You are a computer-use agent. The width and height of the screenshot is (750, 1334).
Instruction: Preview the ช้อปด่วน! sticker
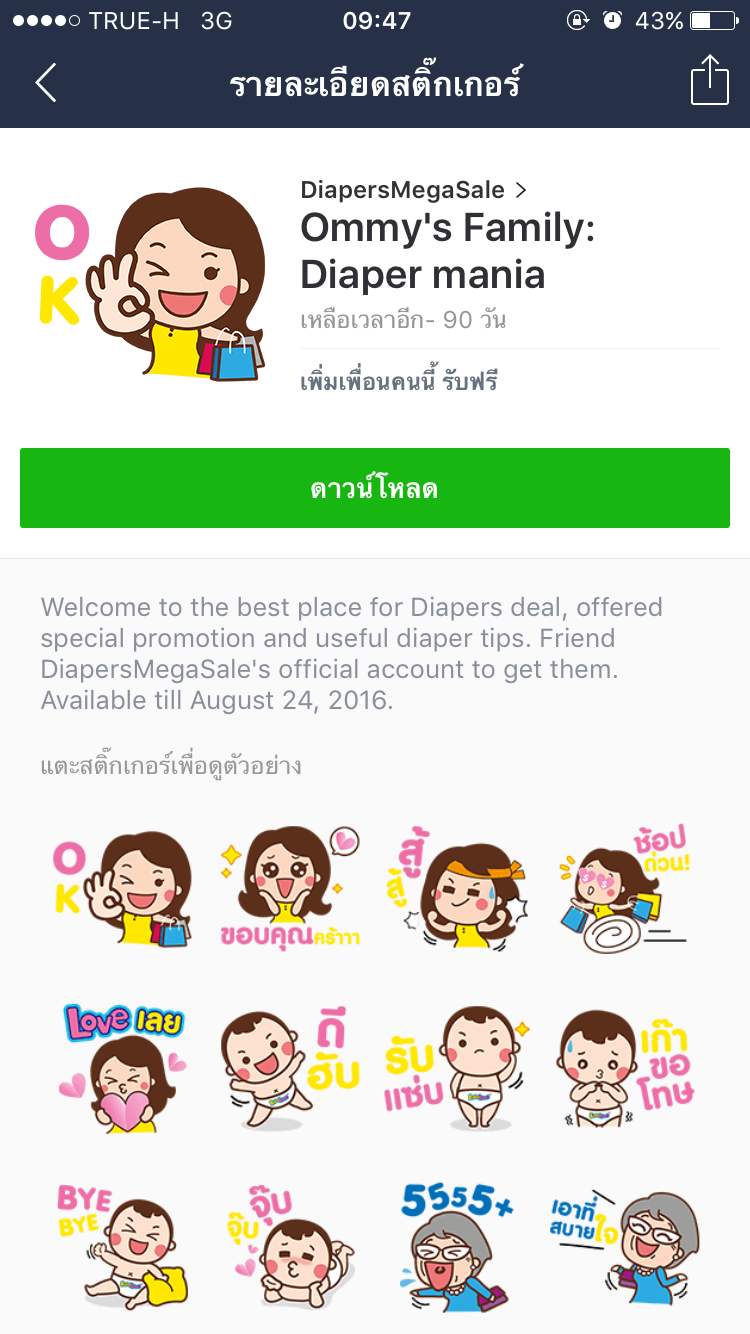click(625, 887)
